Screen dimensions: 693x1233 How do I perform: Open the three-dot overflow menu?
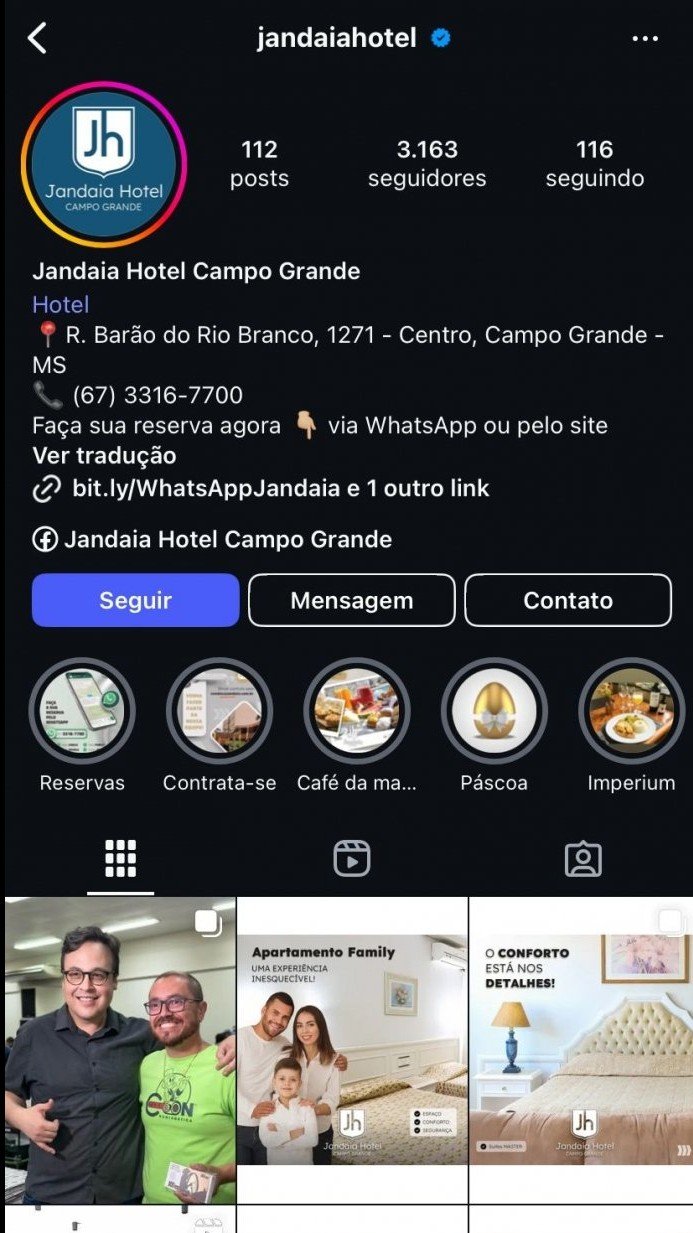coord(645,39)
